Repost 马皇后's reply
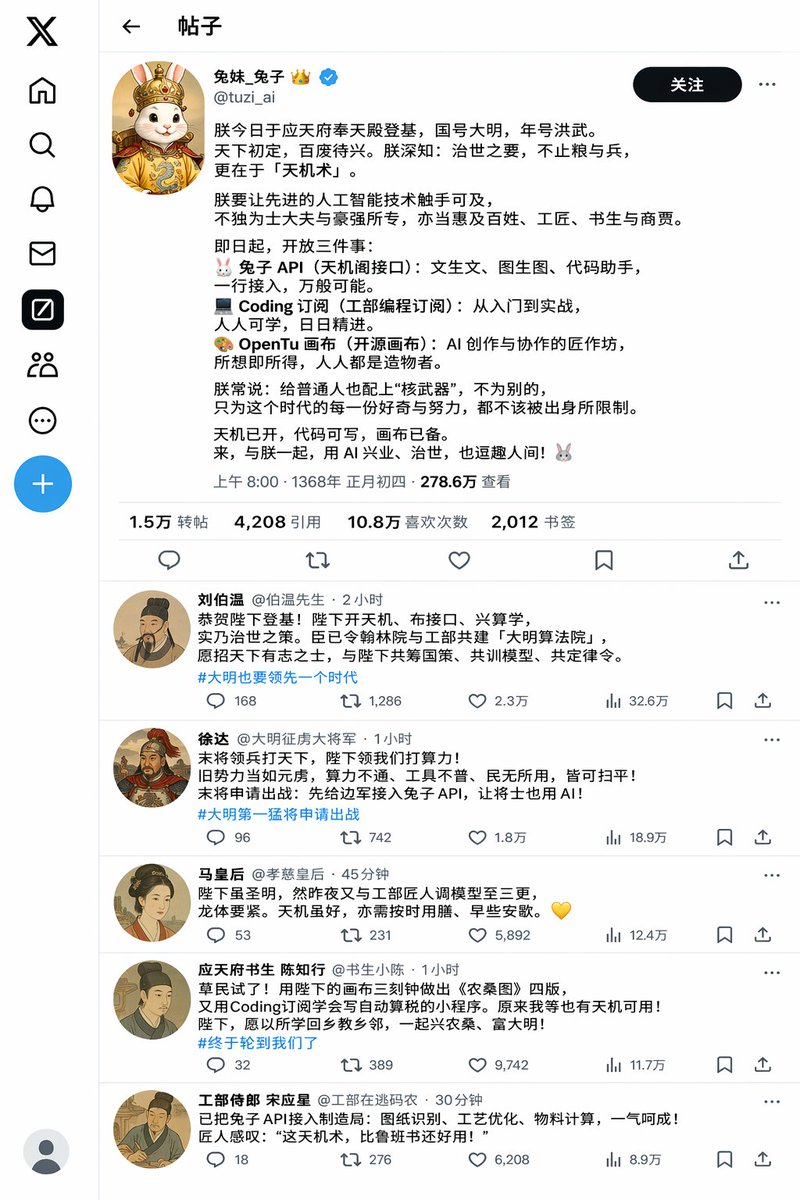800x1200 pixels. [x=351, y=935]
